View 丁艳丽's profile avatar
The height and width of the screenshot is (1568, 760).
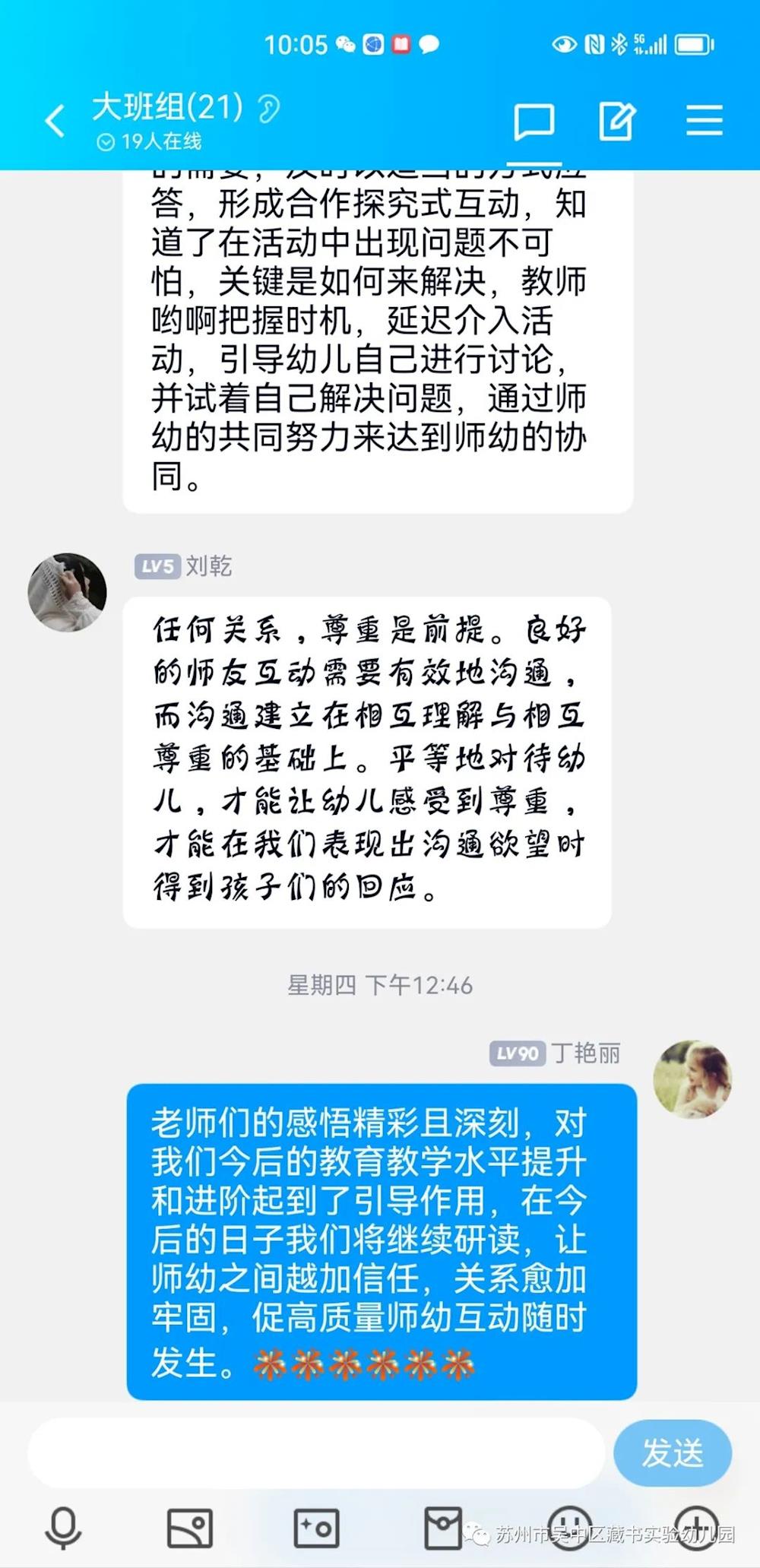pyautogui.click(x=692, y=1079)
